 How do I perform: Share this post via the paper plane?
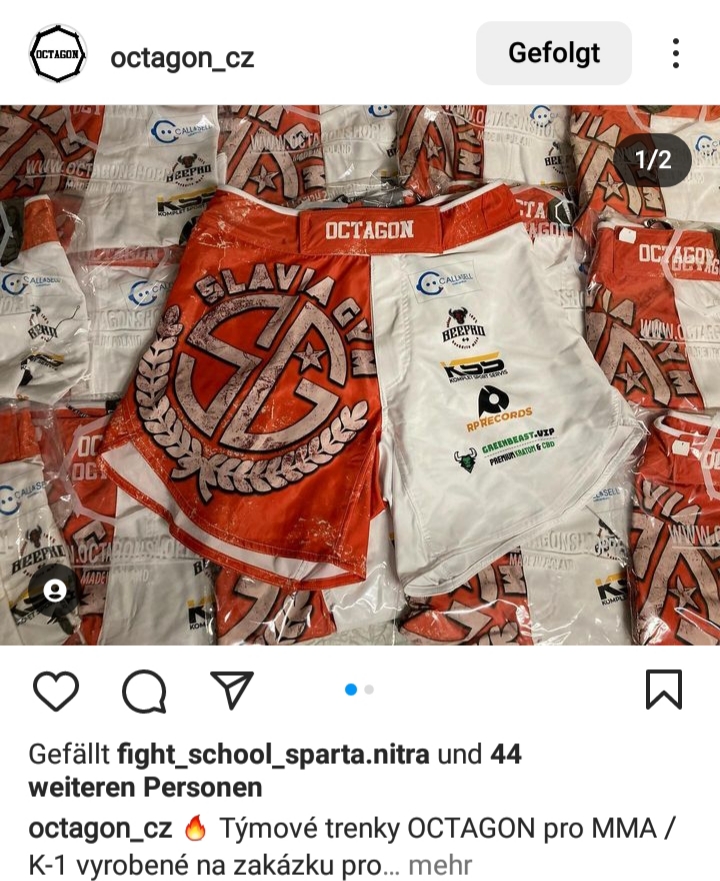(231, 690)
